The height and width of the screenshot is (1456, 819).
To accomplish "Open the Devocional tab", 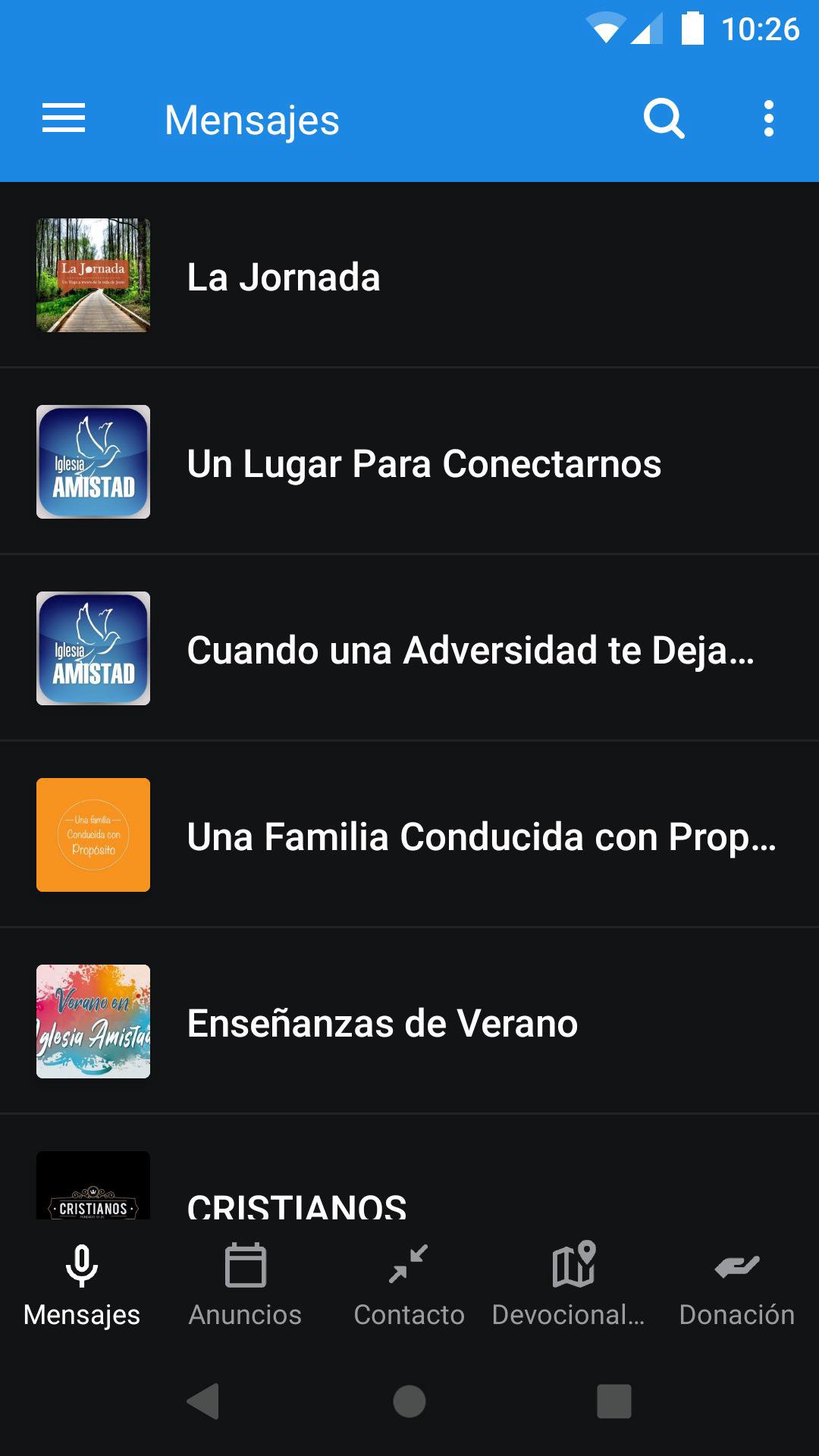I will pos(573,1283).
